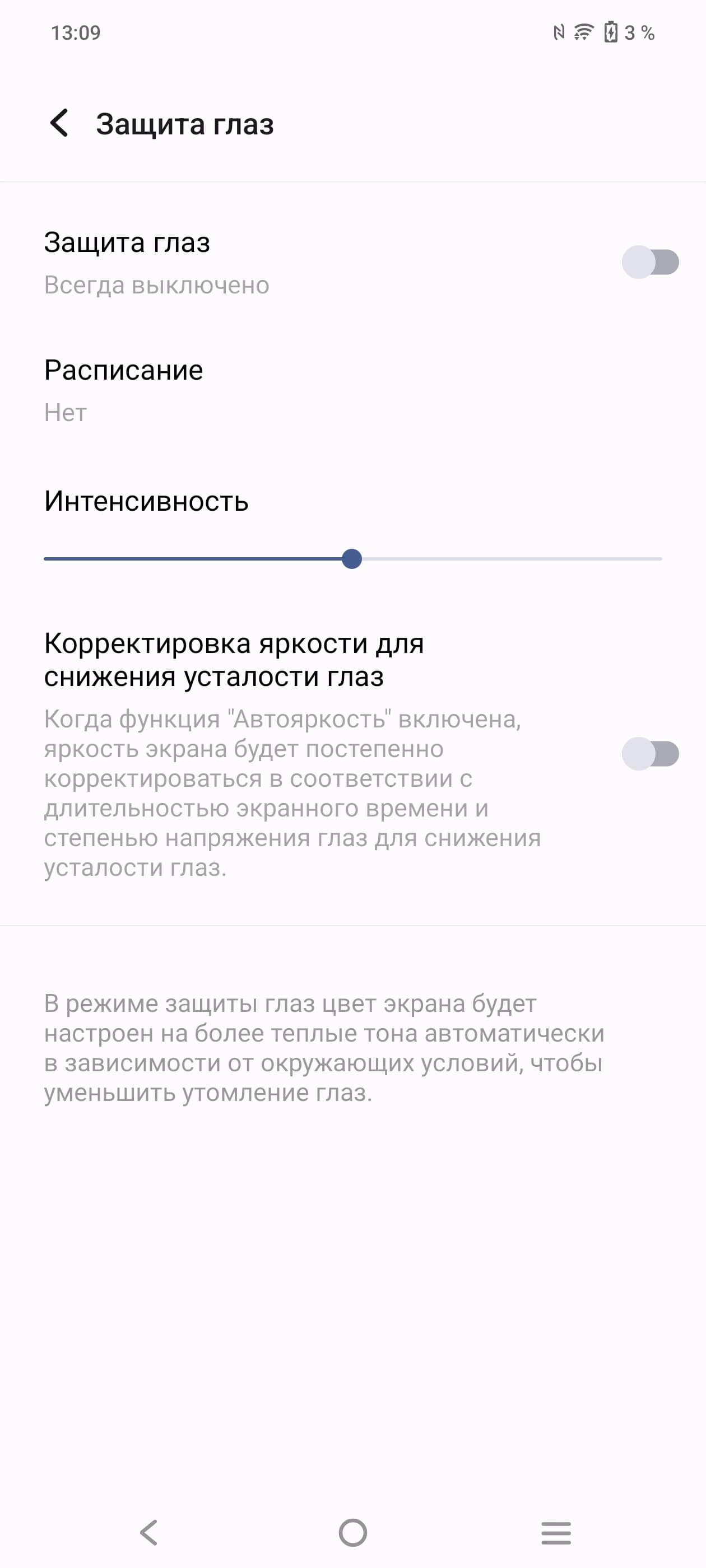Image resolution: width=706 pixels, height=1568 pixels.
Task: Tap the system home button
Action: click(352, 1533)
